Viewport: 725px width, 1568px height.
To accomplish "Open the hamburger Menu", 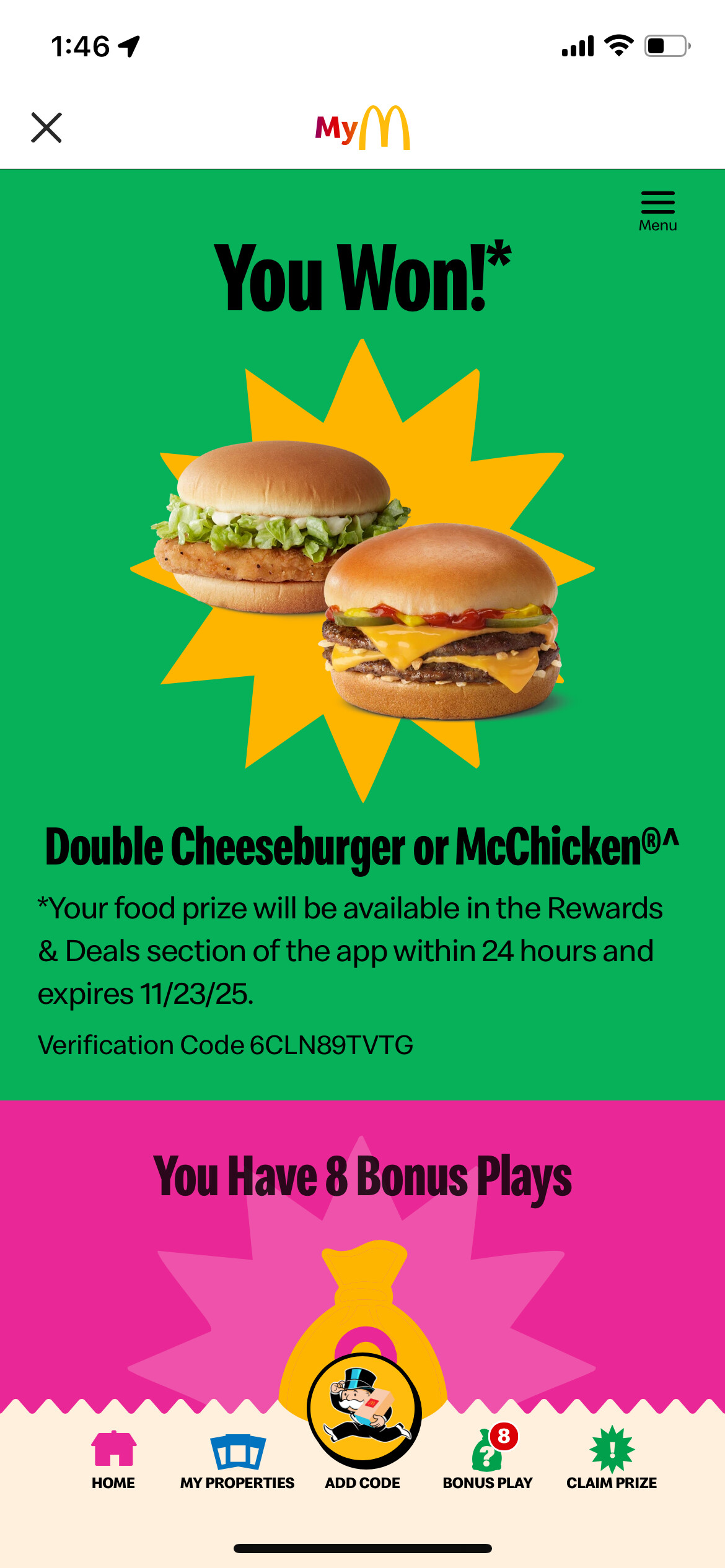I will point(657,210).
